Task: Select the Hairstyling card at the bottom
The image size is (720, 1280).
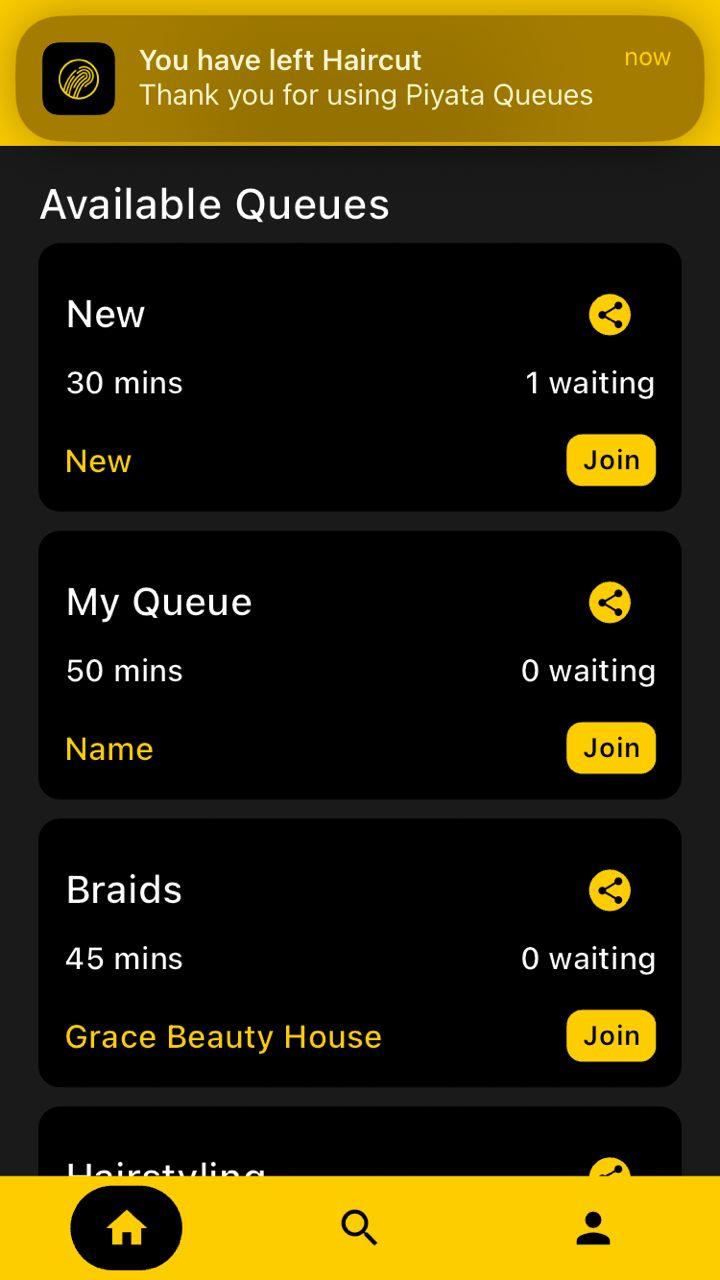Action: 360,1150
